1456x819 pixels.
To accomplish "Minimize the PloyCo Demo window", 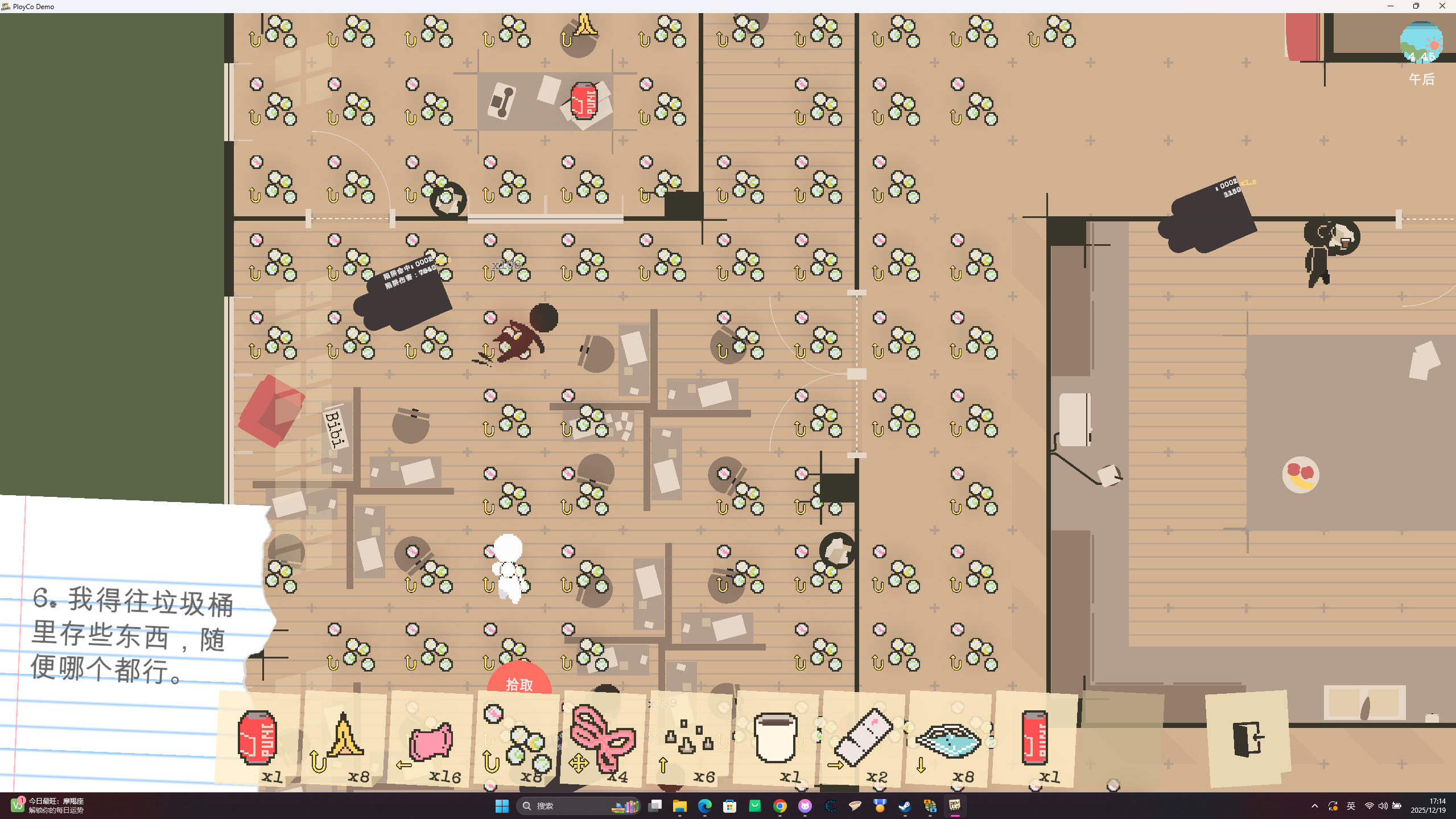I will pyautogui.click(x=1391, y=6).
